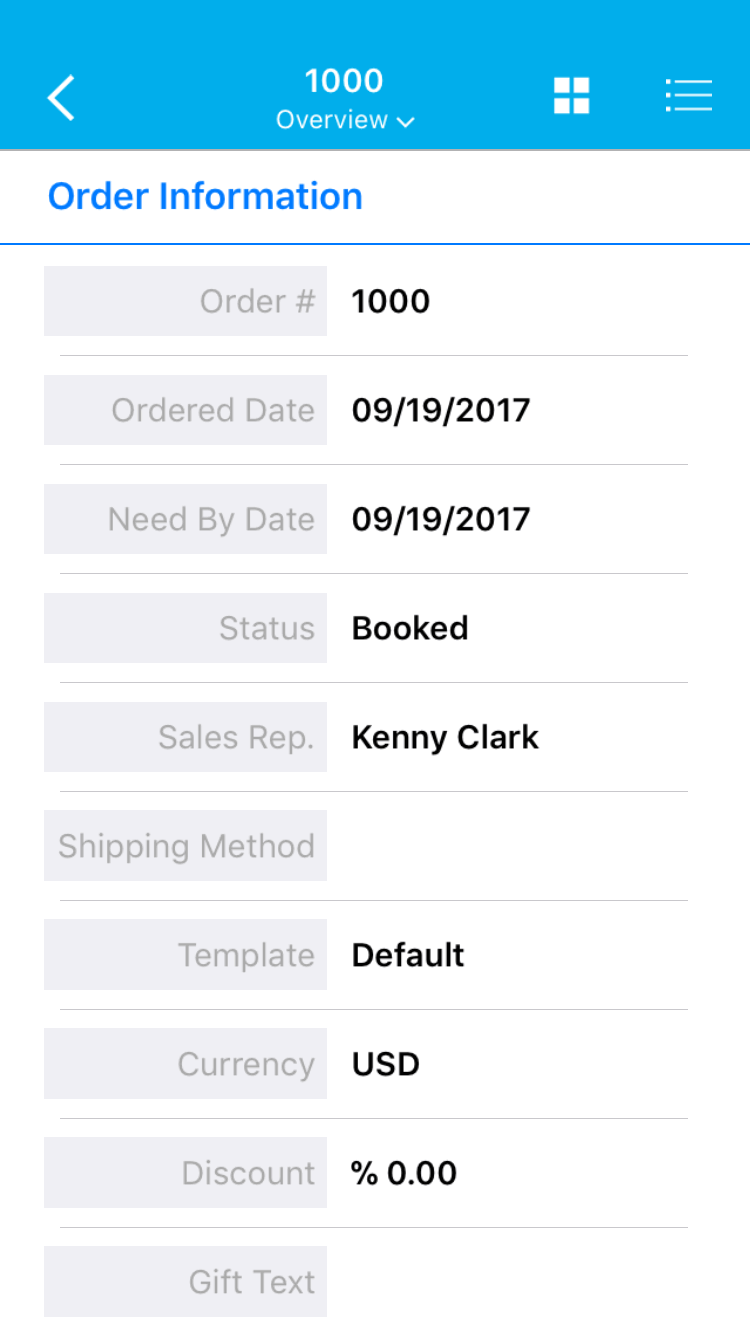The height and width of the screenshot is (1330, 750).
Task: Go back using the header arrow
Action: [62, 98]
